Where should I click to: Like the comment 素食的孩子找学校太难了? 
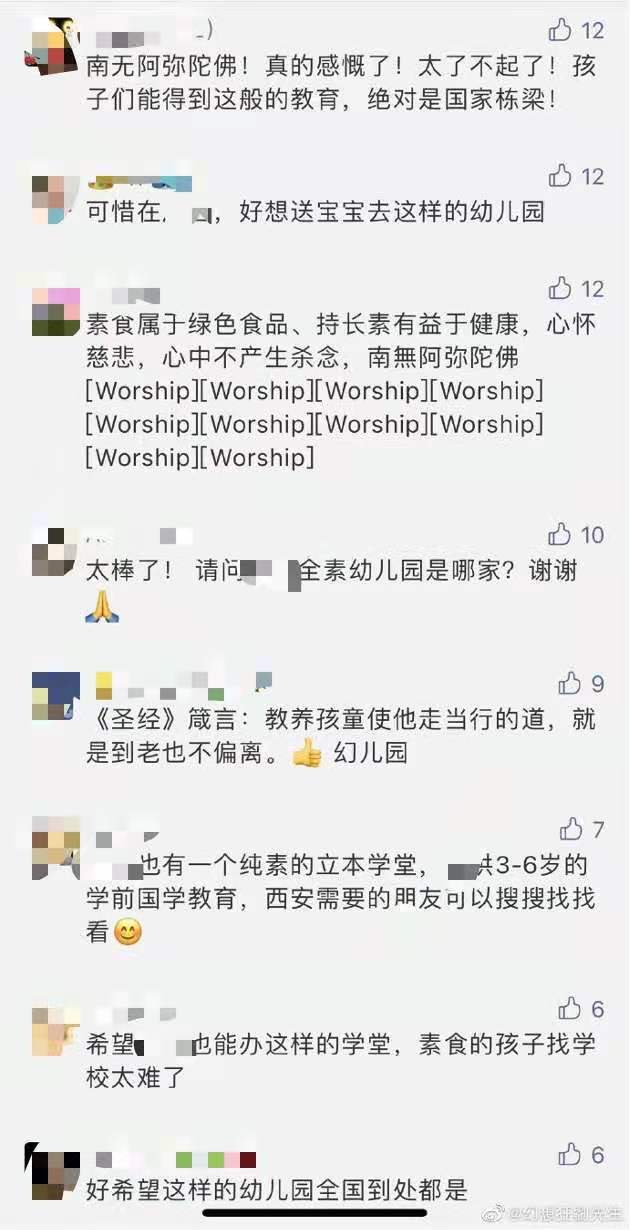pos(570,1008)
